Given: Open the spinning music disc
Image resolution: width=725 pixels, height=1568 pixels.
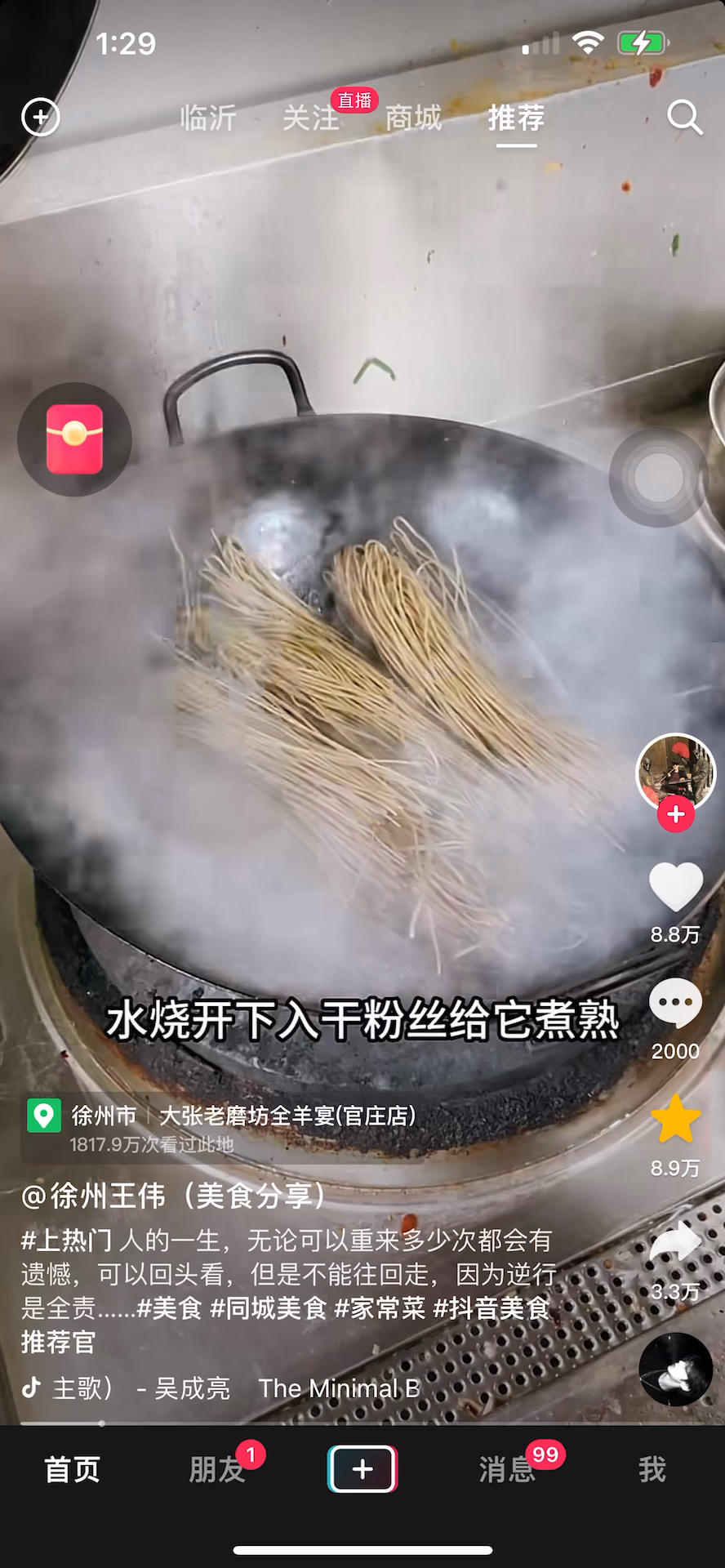Looking at the screenshot, I should (675, 1370).
